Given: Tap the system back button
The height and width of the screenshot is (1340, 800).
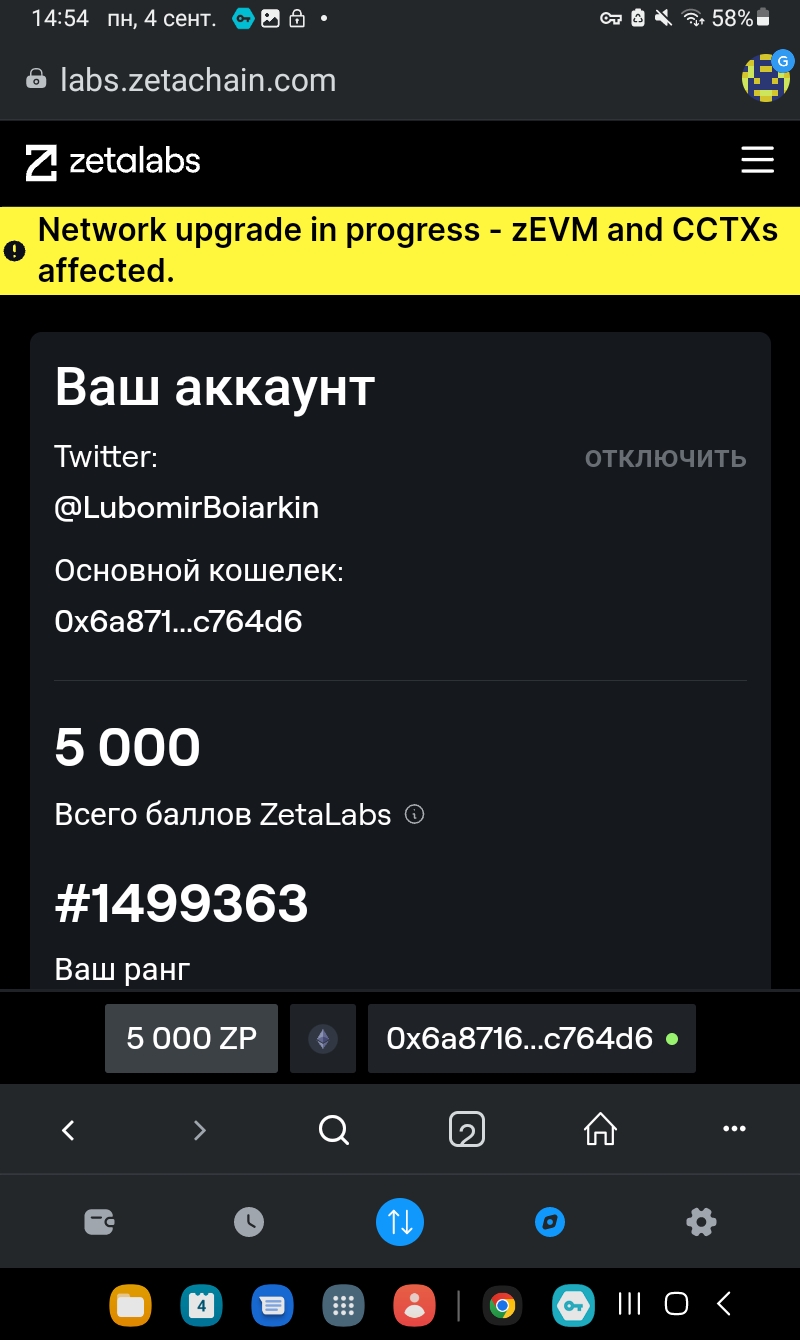Looking at the screenshot, I should tap(725, 1303).
